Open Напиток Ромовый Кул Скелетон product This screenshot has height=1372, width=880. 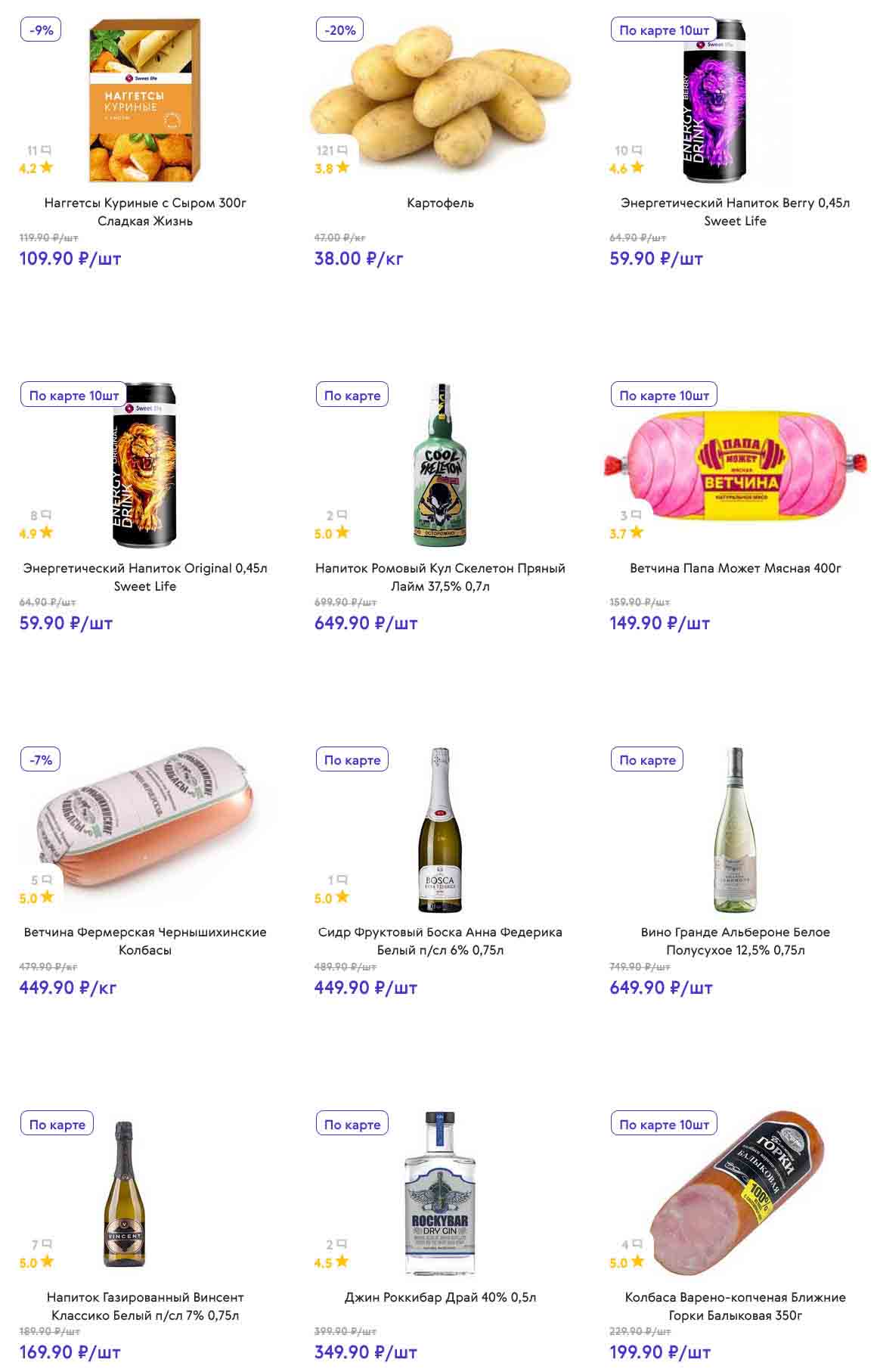coord(440,576)
